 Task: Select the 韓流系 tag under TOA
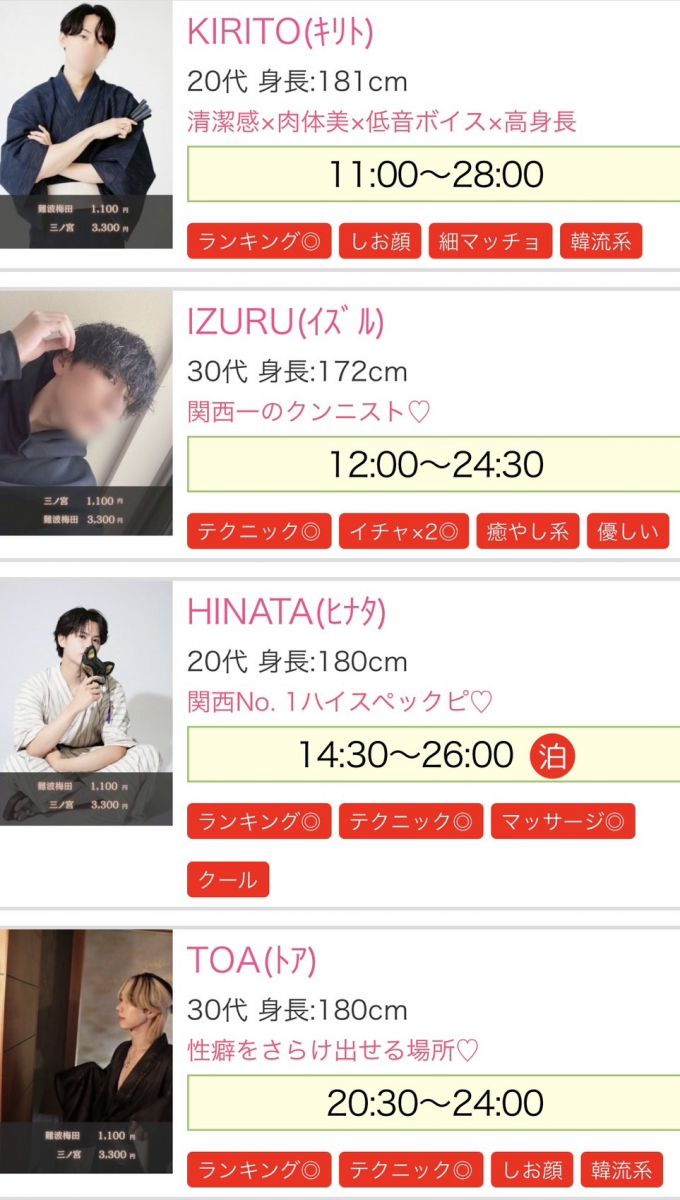[x=621, y=1169]
